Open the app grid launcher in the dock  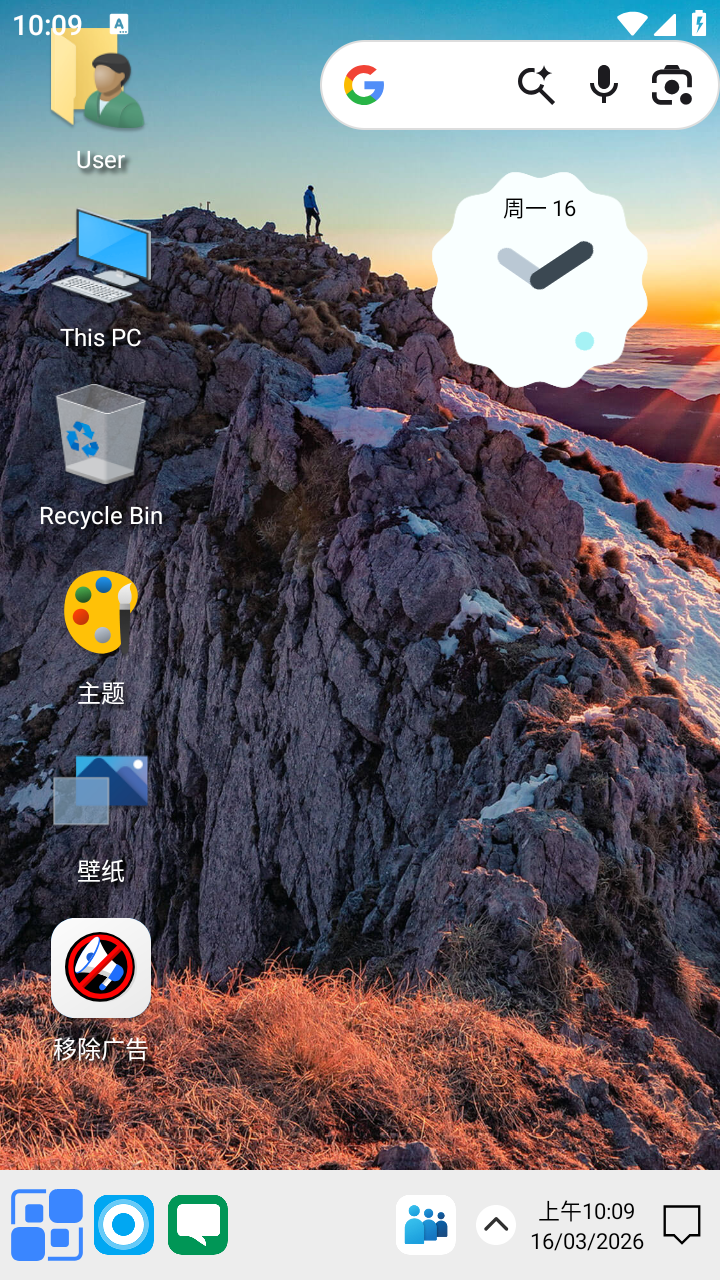click(47, 1223)
